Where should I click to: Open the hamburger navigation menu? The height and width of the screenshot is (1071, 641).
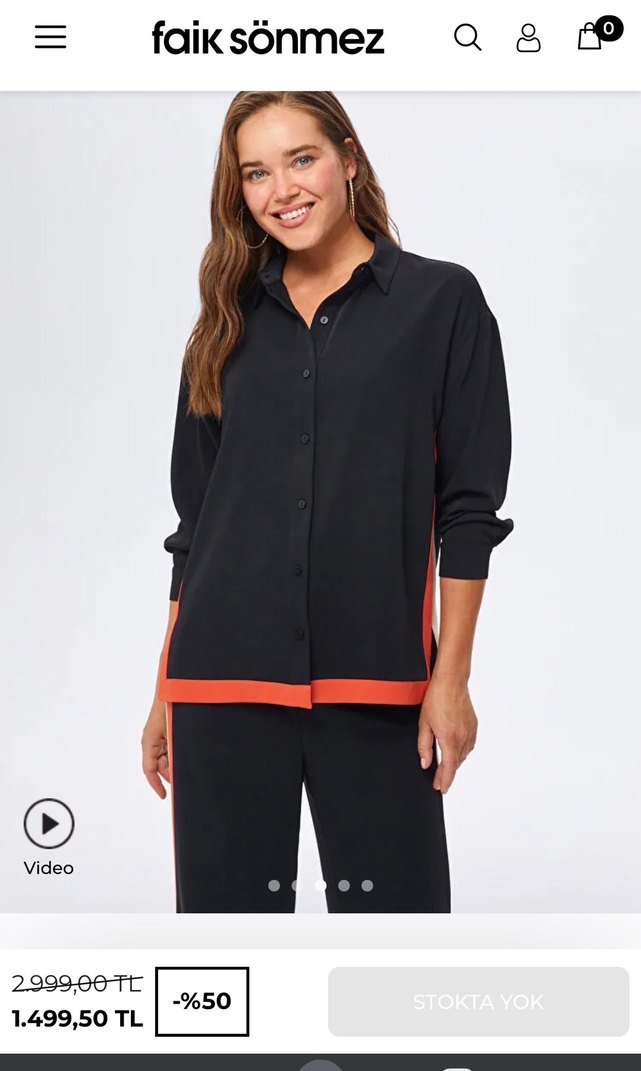[50, 38]
